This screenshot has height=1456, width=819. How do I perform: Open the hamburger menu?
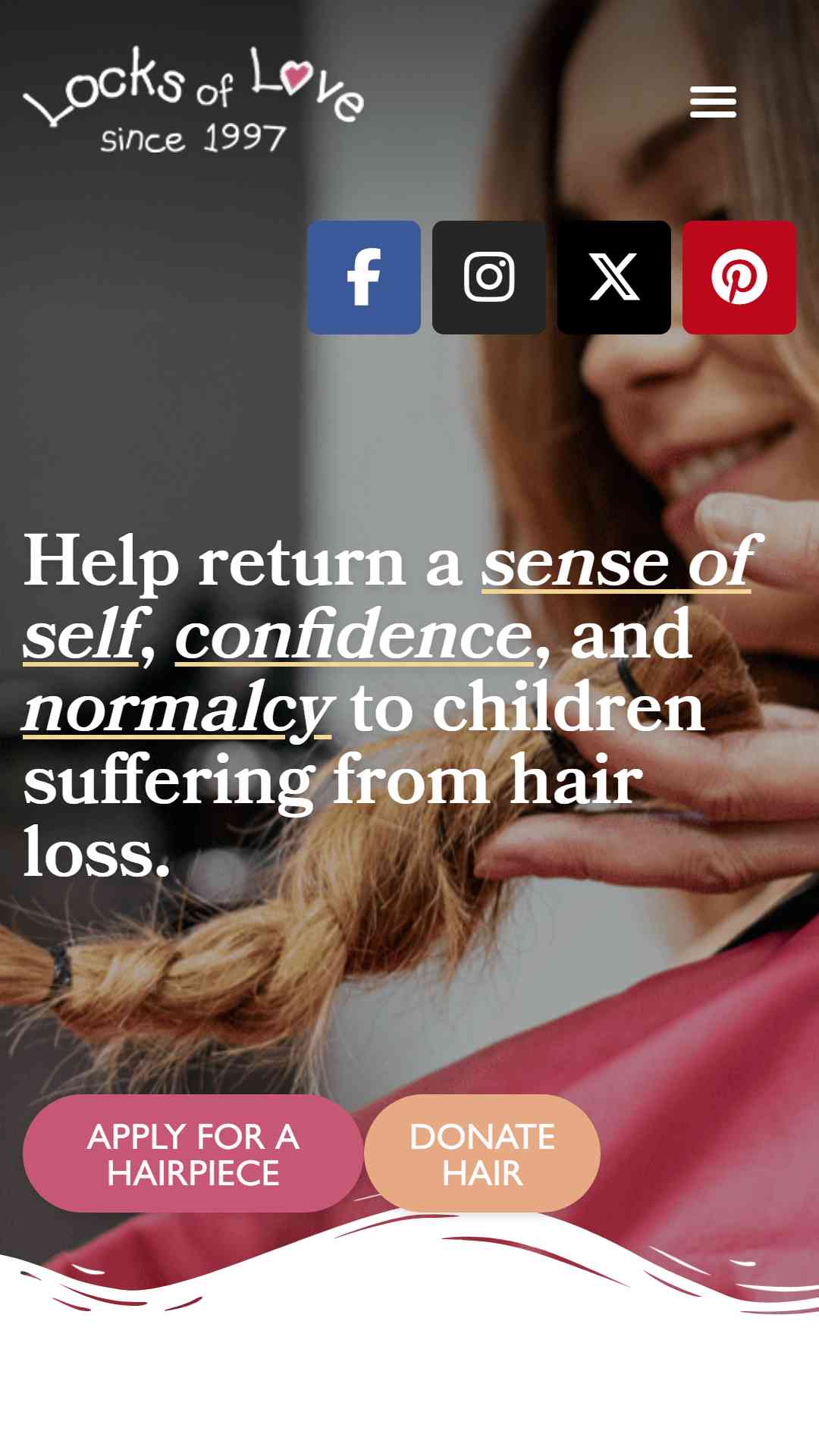(x=713, y=102)
